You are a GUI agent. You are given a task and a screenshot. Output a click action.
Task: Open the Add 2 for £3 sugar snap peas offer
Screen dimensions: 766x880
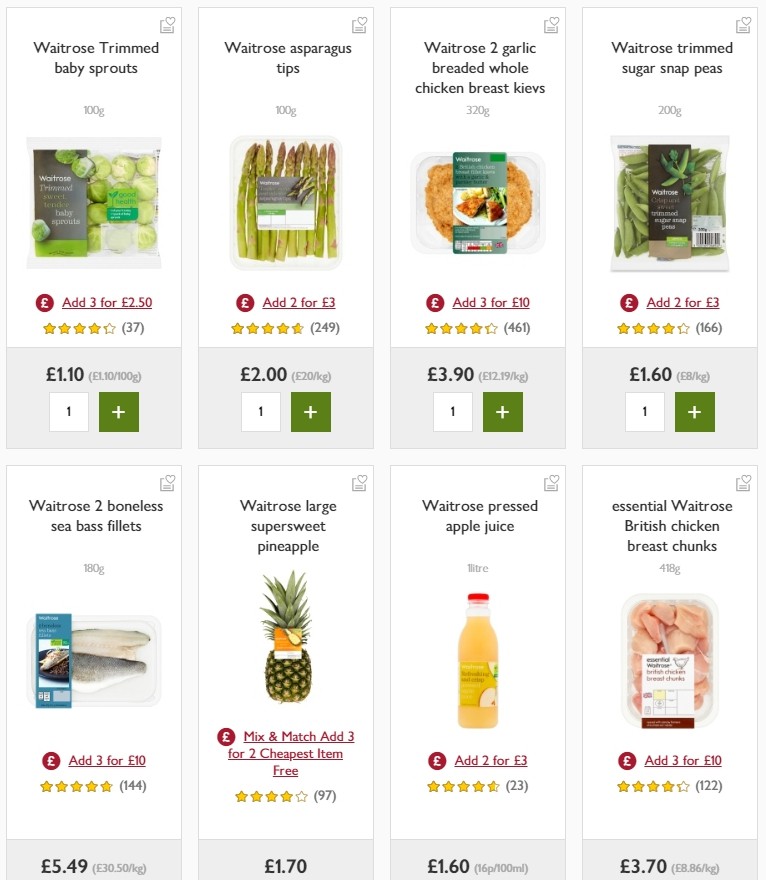pyautogui.click(x=682, y=302)
